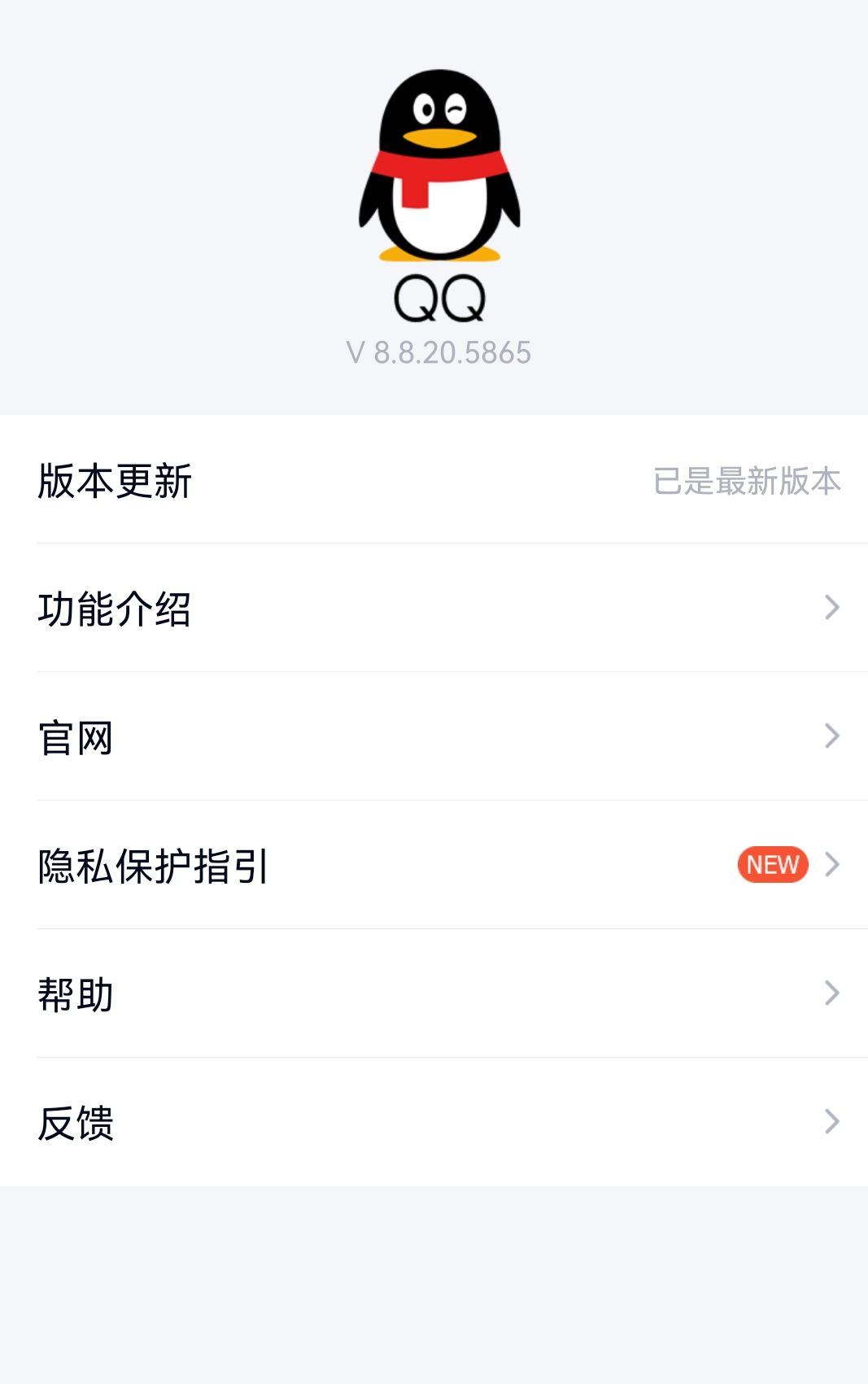Open 隐私保护指引 privacy guide
The image size is (868, 1384).
coord(434,865)
